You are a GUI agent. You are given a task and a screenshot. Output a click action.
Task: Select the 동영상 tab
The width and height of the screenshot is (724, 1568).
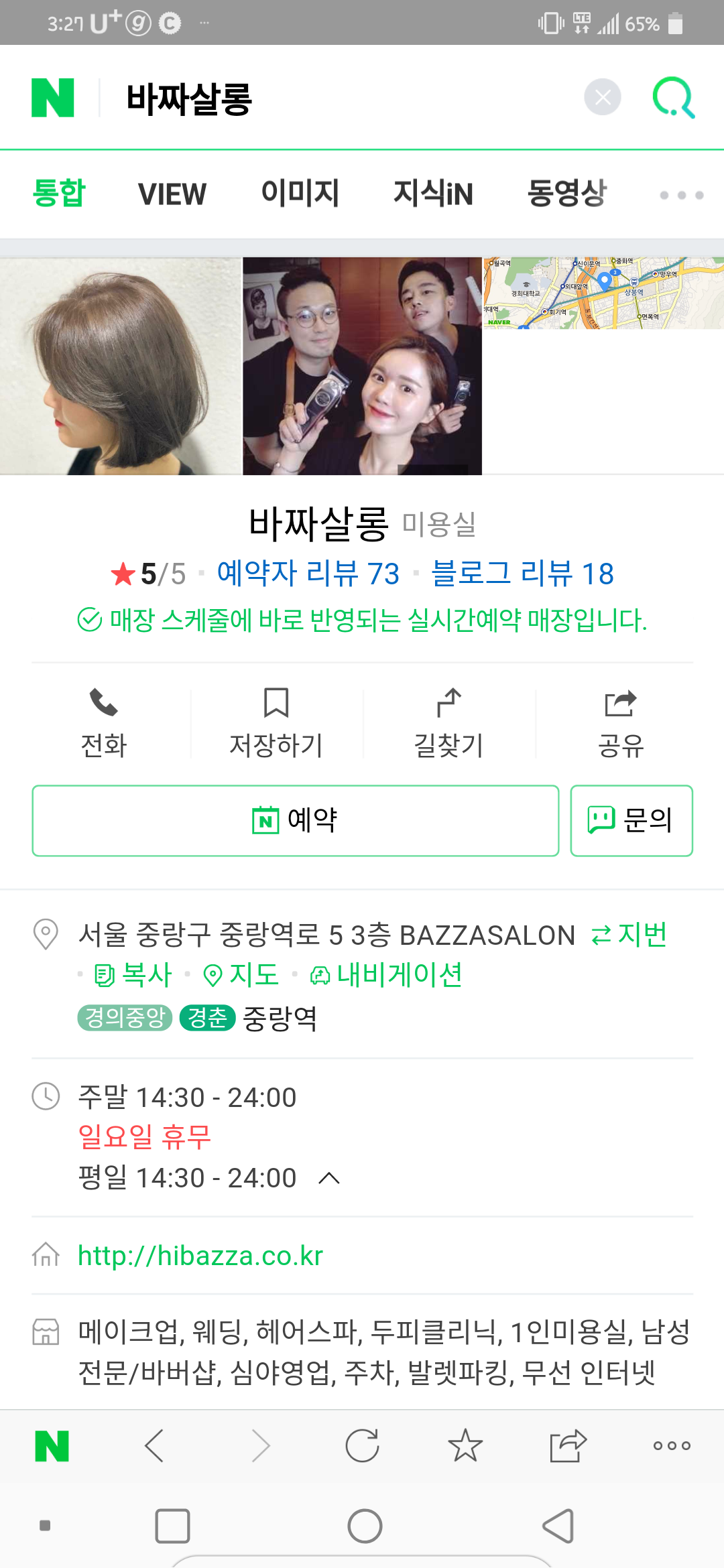[566, 194]
